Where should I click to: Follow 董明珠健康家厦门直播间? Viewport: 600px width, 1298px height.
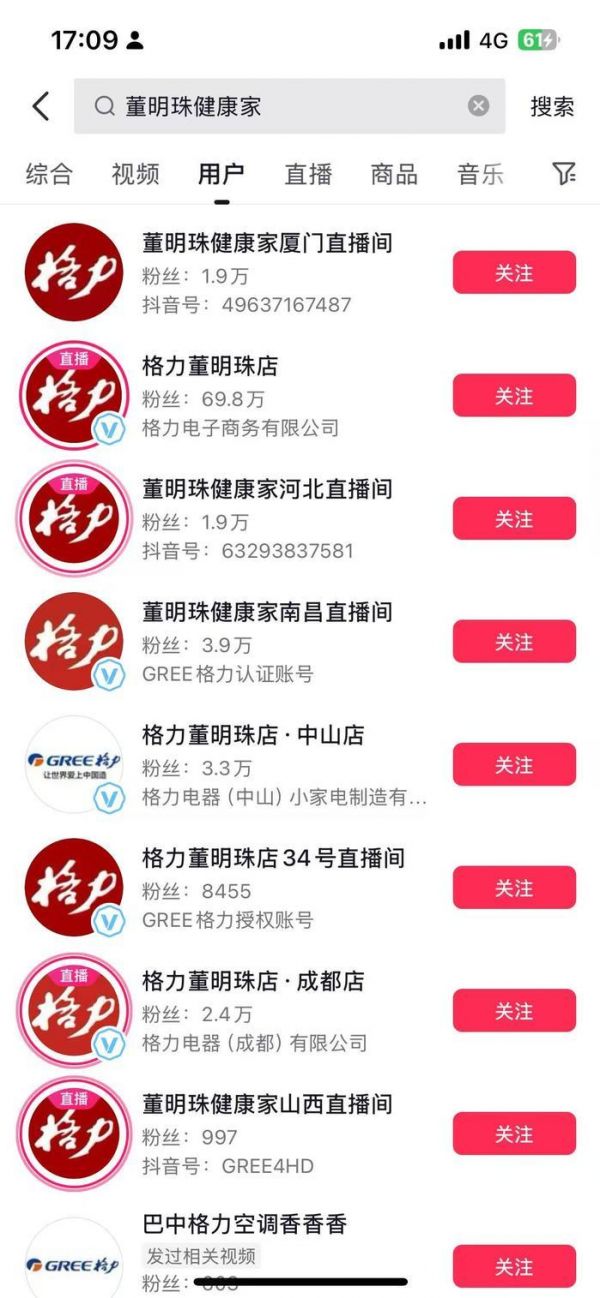coord(514,273)
